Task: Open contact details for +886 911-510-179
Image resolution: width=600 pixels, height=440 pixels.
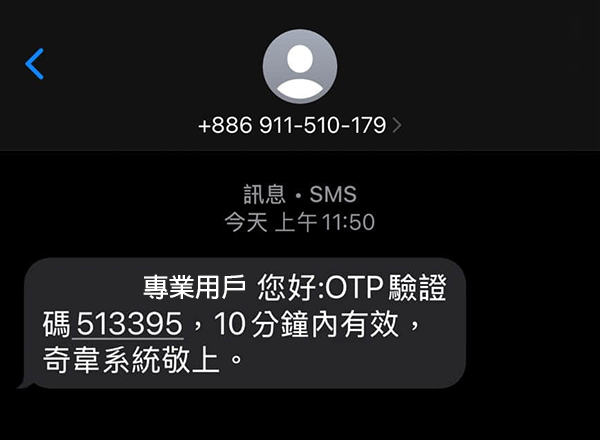Action: (x=300, y=127)
